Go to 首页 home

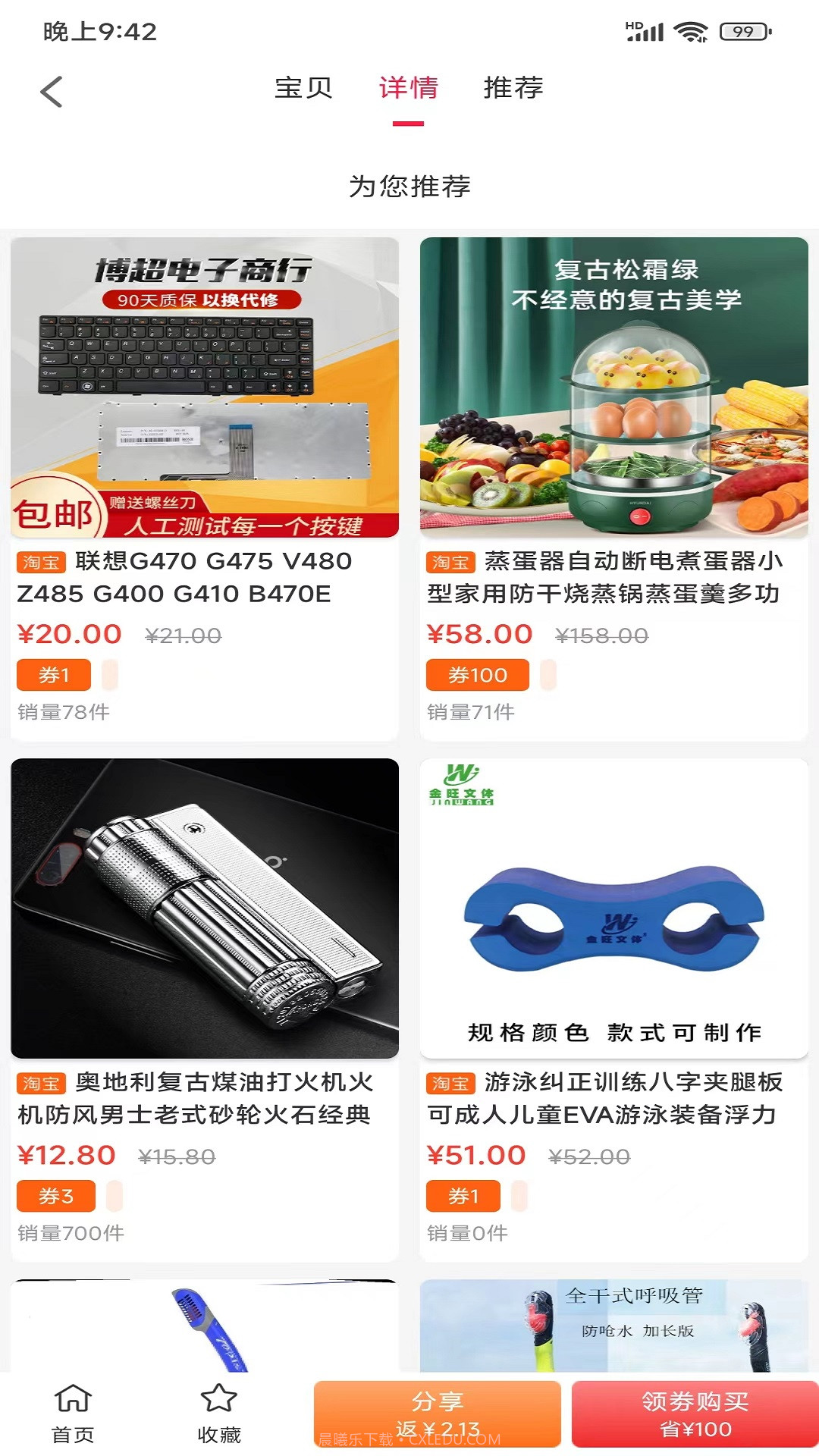coord(73,1414)
